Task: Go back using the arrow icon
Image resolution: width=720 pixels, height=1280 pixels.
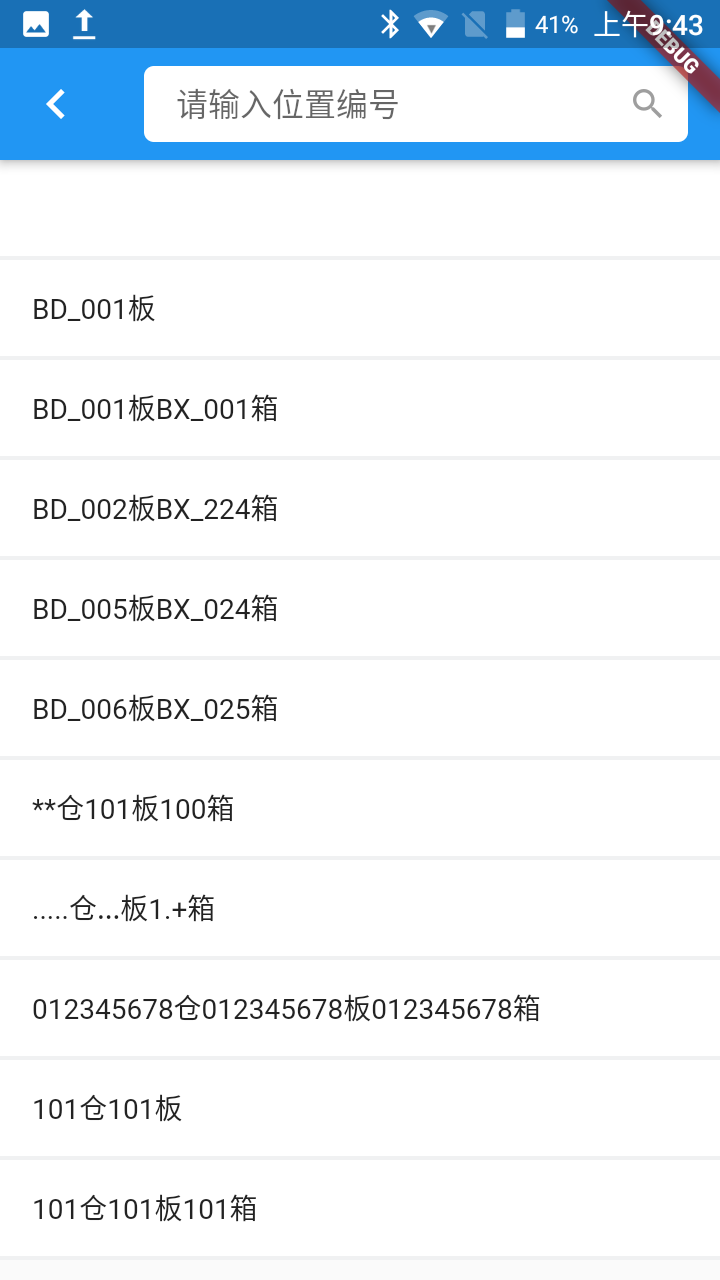Action: click(56, 104)
